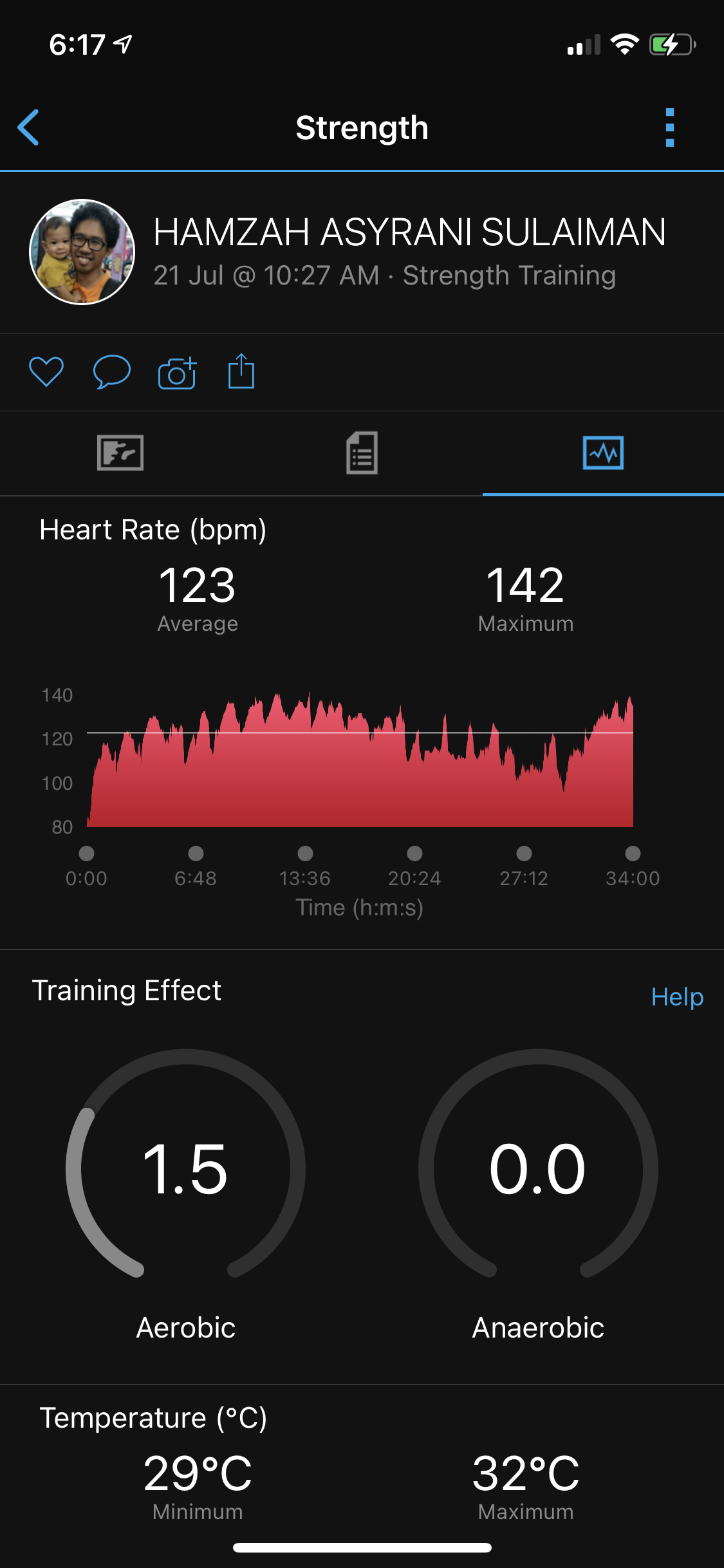Open the three-dot overflow menu
Screen dimensions: 724x1568
[669, 127]
